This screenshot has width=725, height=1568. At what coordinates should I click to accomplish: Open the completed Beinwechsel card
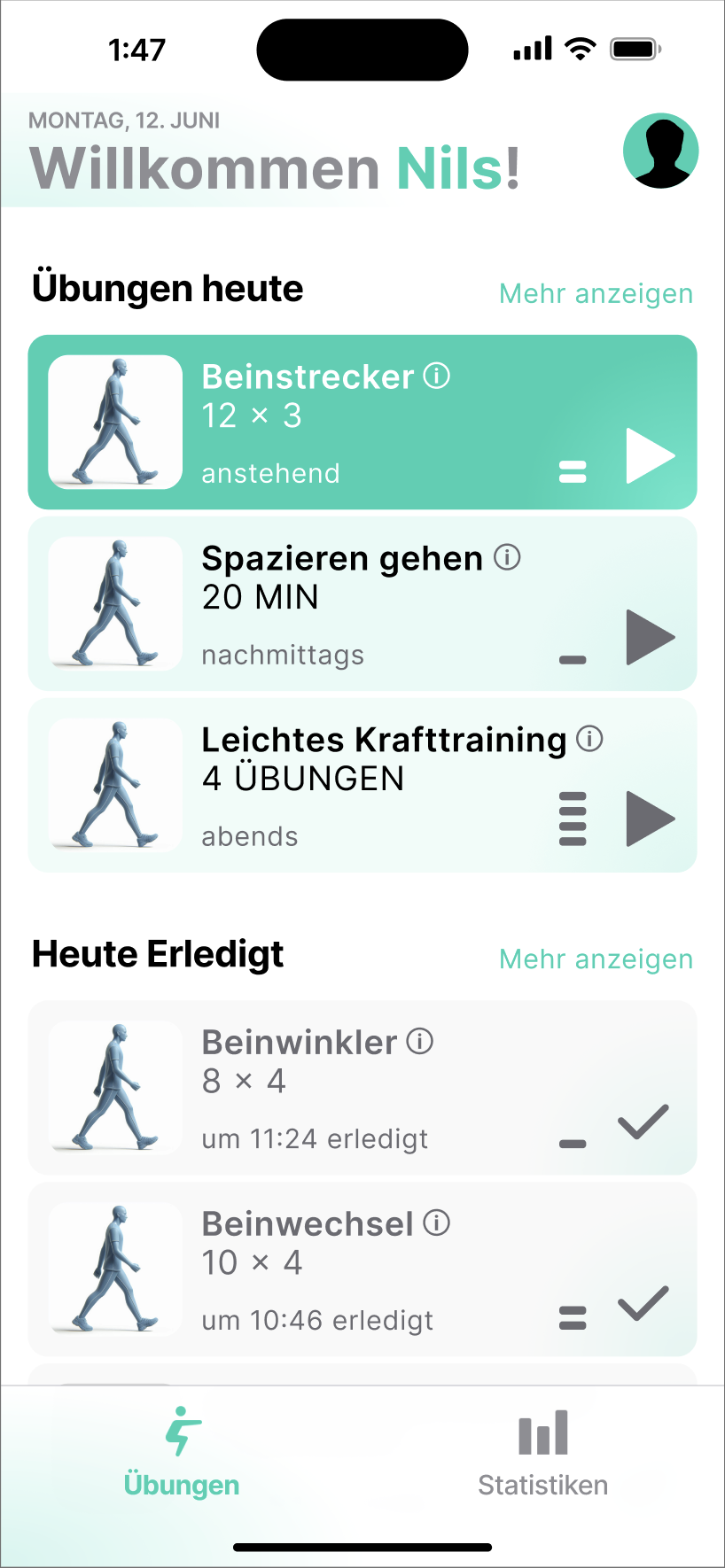tap(362, 1269)
